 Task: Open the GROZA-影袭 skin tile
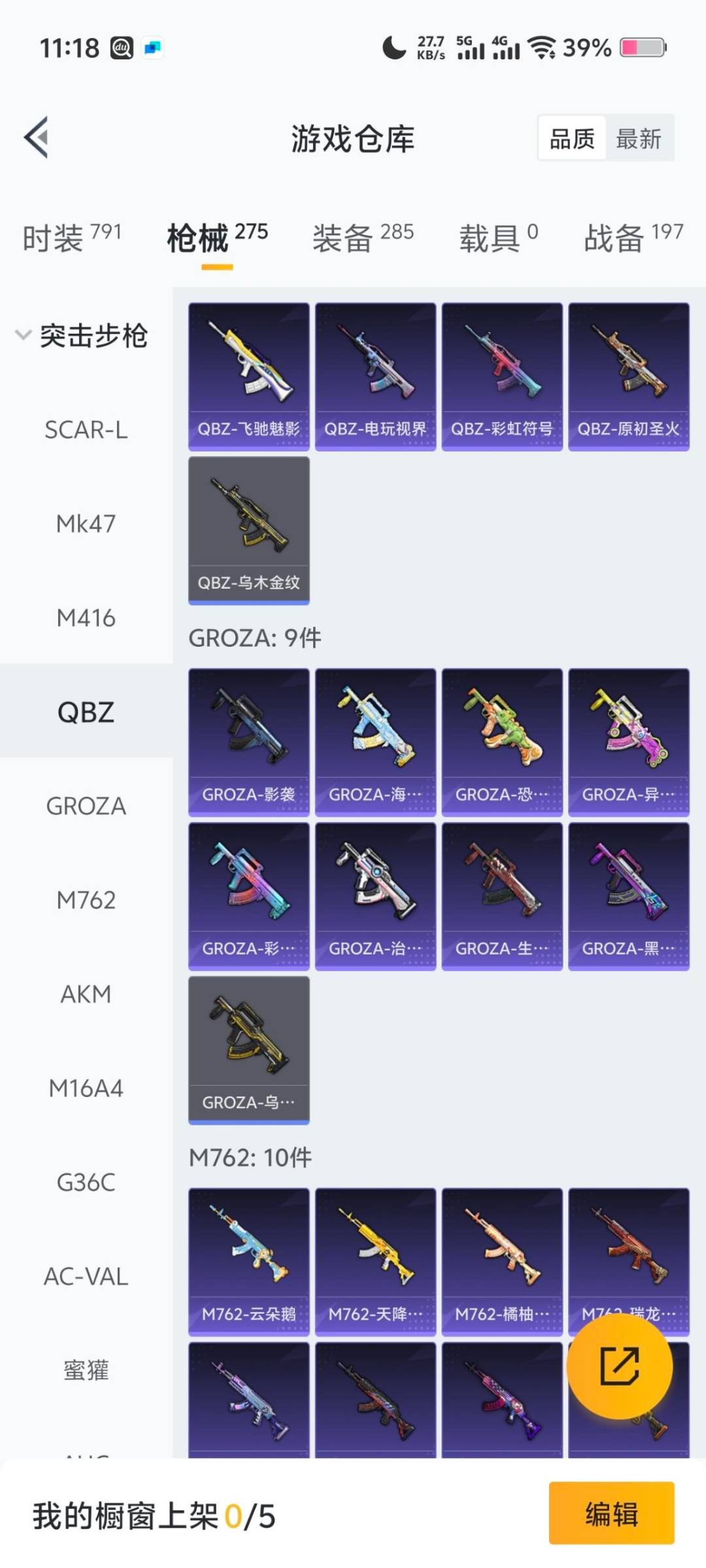pyautogui.click(x=248, y=742)
